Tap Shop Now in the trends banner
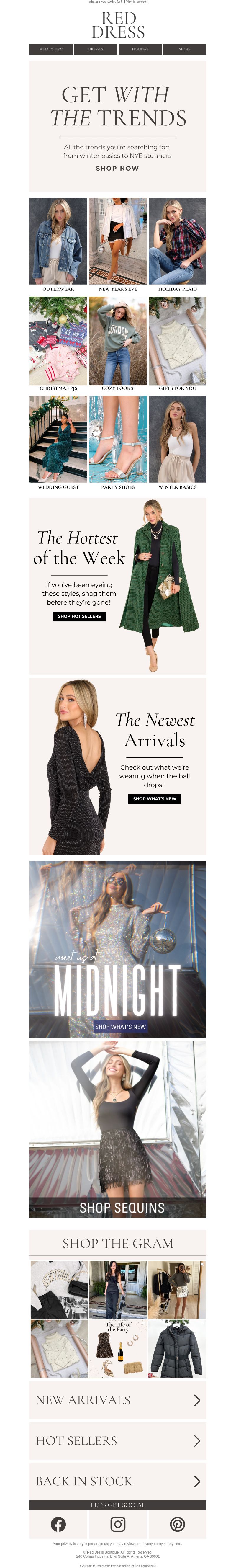 pyautogui.click(x=117, y=168)
